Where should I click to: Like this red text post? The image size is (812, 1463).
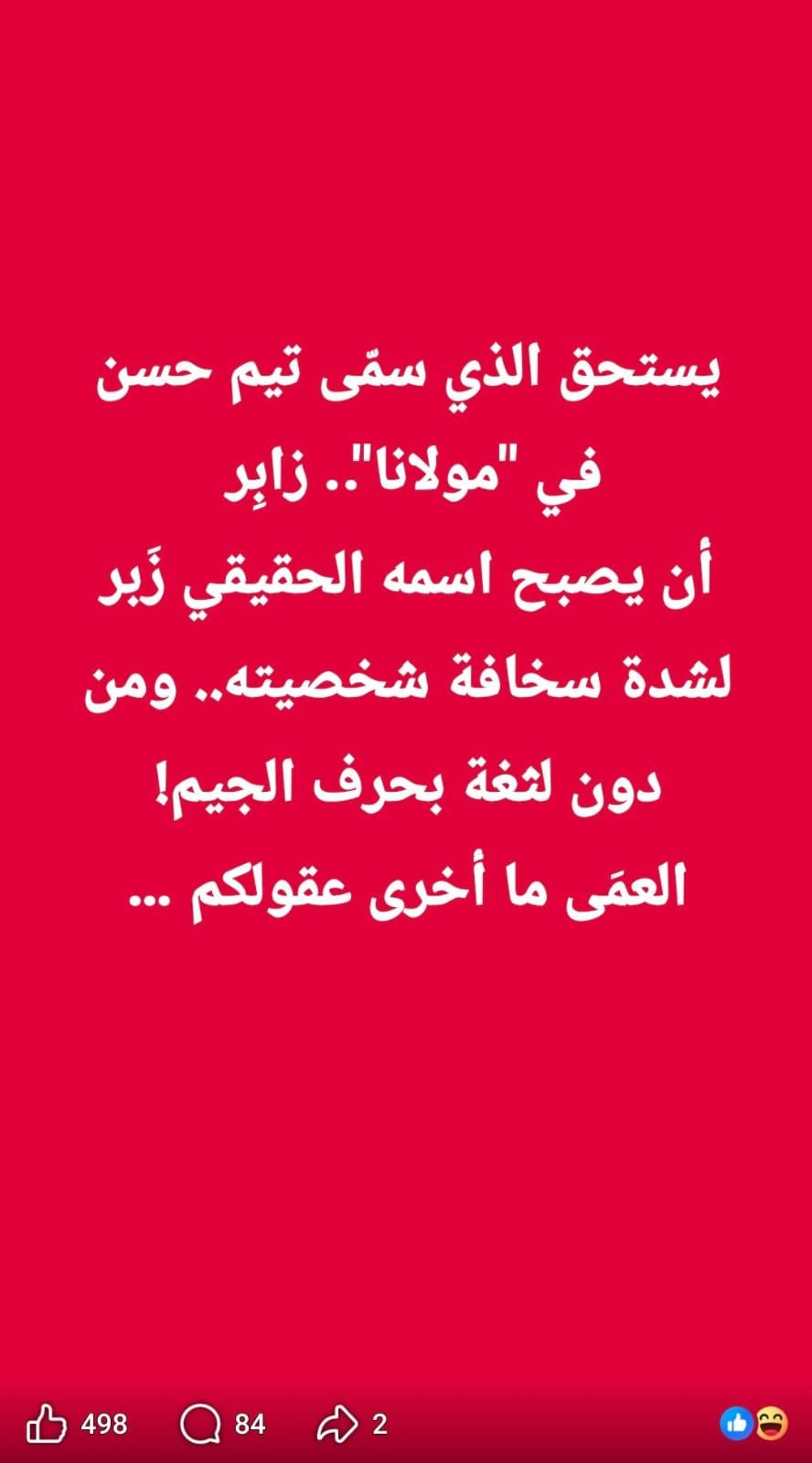pyautogui.click(x=47, y=1424)
